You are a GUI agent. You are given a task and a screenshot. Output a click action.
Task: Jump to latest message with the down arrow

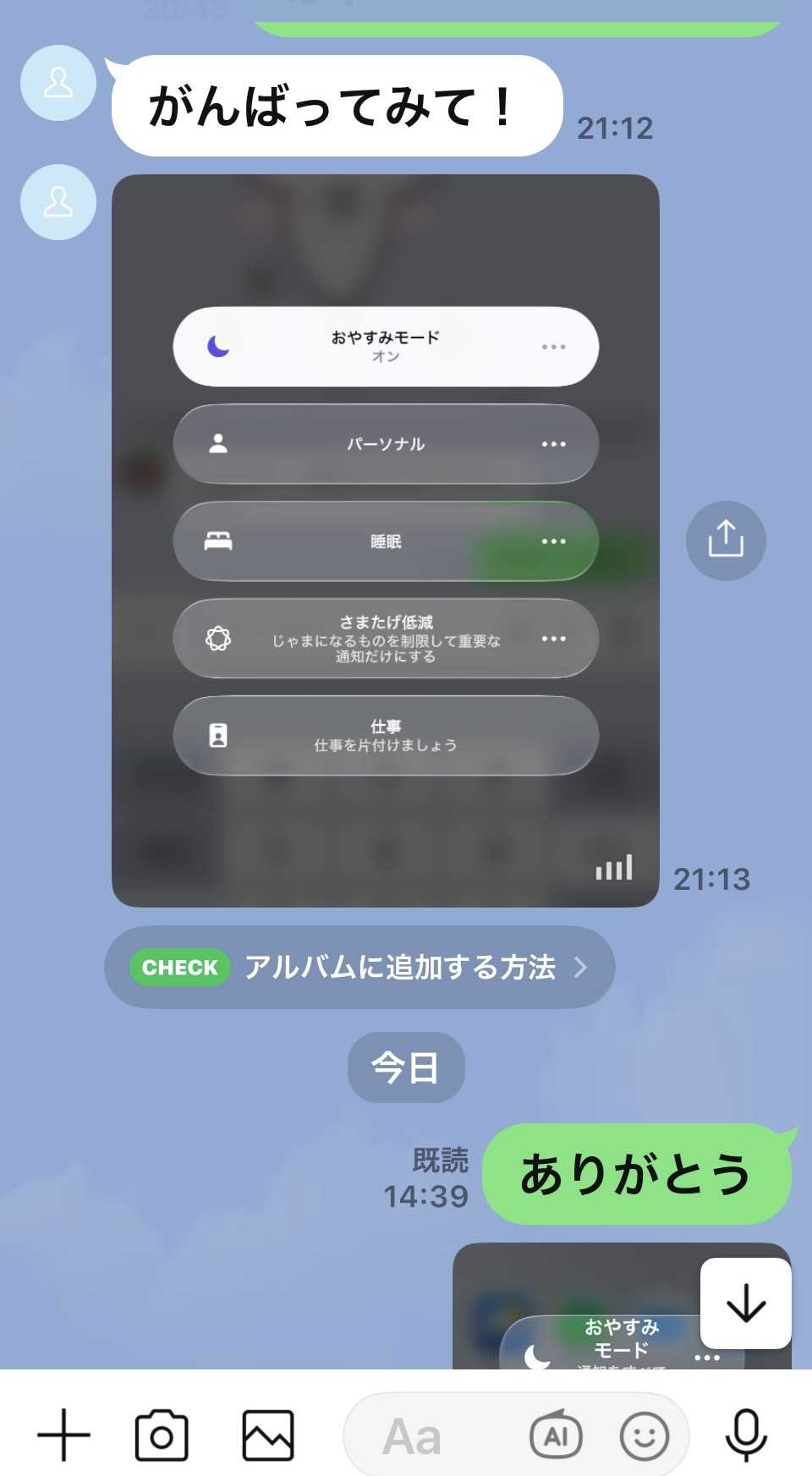tap(746, 1303)
